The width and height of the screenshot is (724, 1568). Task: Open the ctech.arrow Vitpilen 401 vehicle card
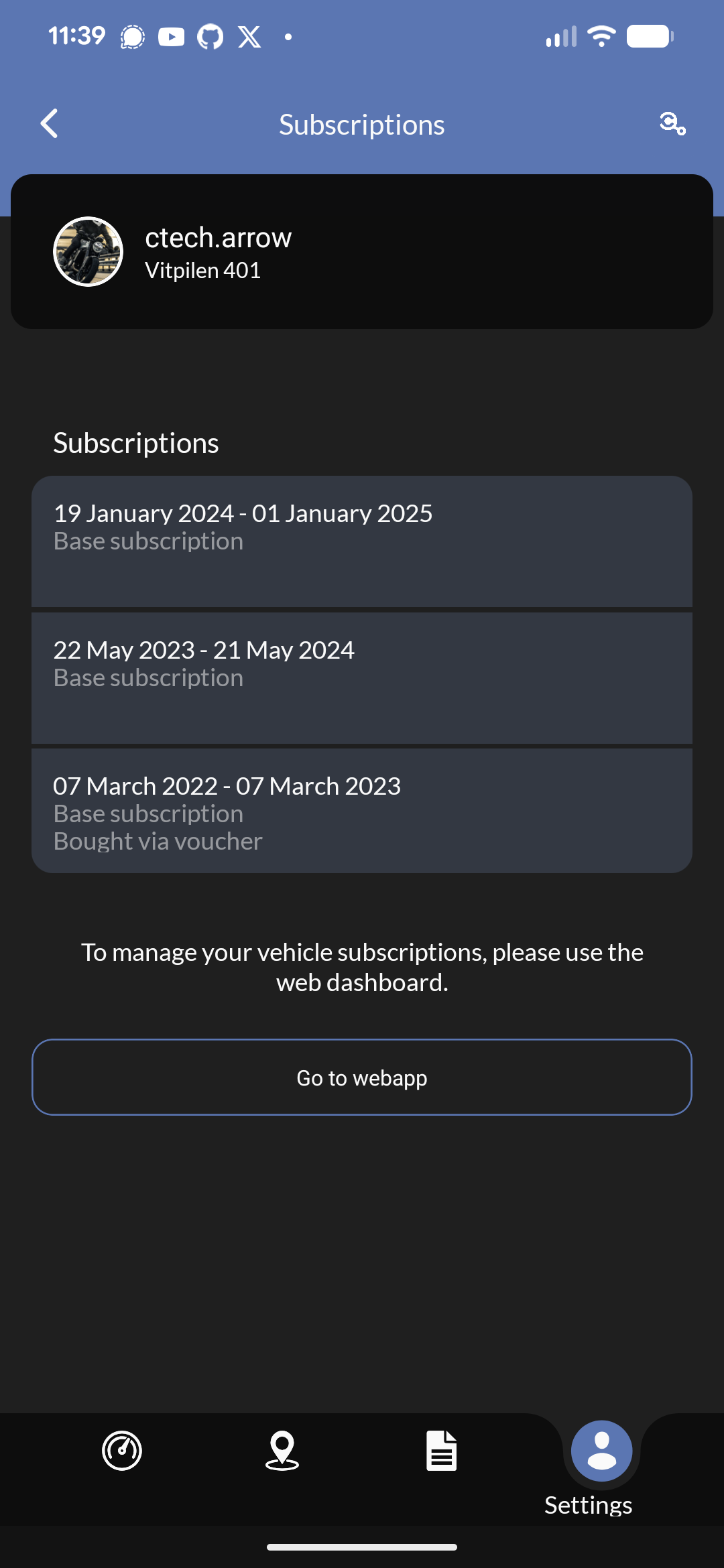pos(362,252)
